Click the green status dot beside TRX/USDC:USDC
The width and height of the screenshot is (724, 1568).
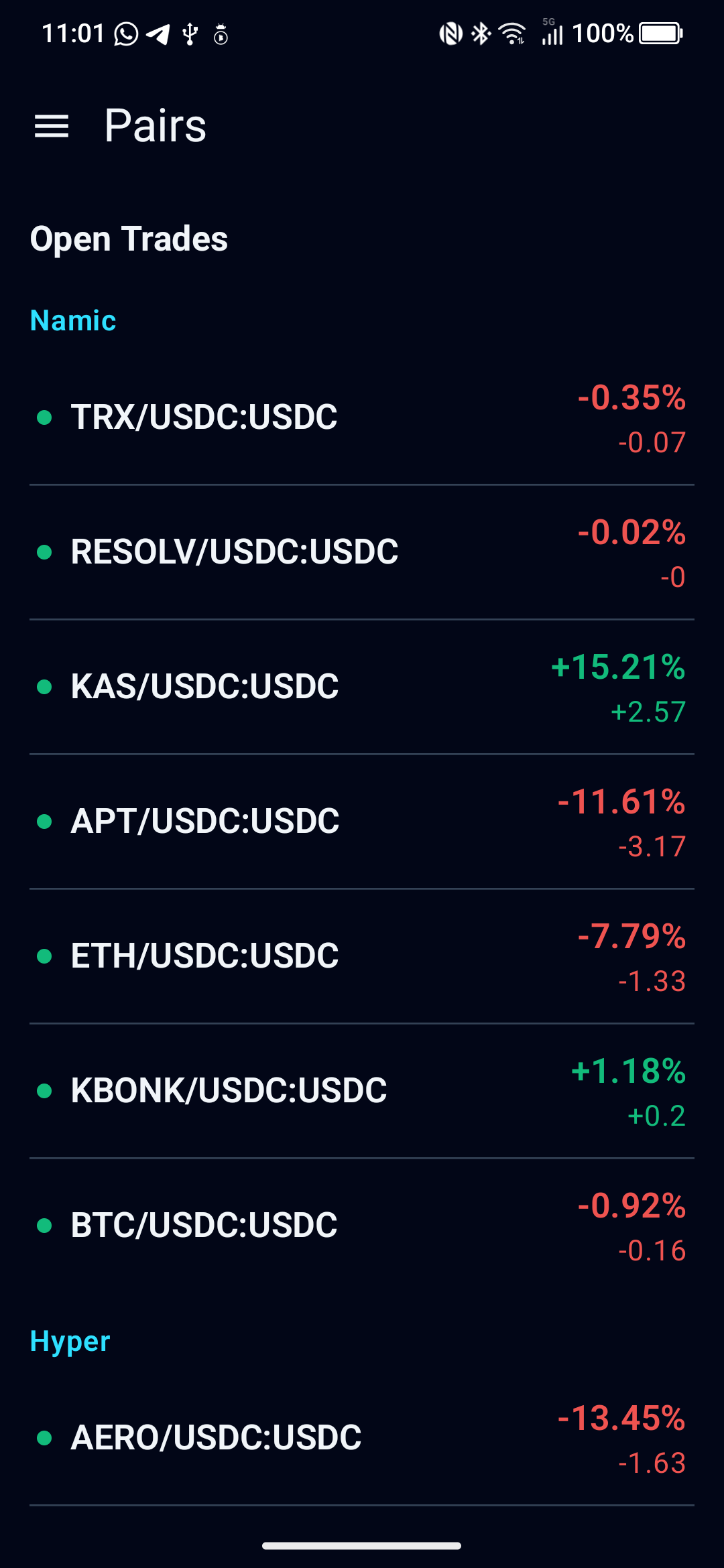click(45, 417)
